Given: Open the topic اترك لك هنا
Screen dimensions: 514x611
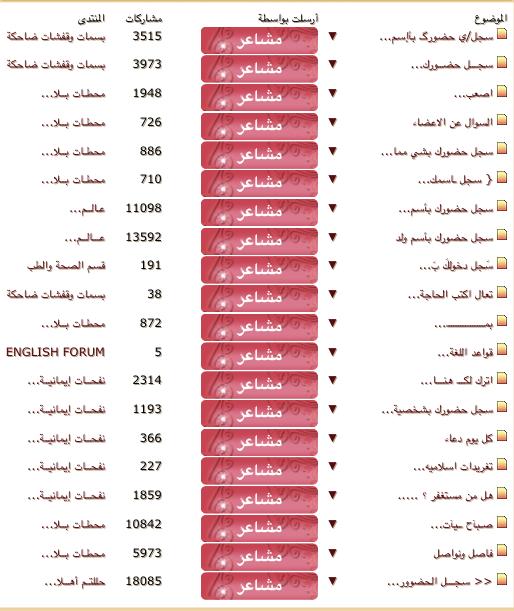Looking at the screenshot, I should point(457,380).
